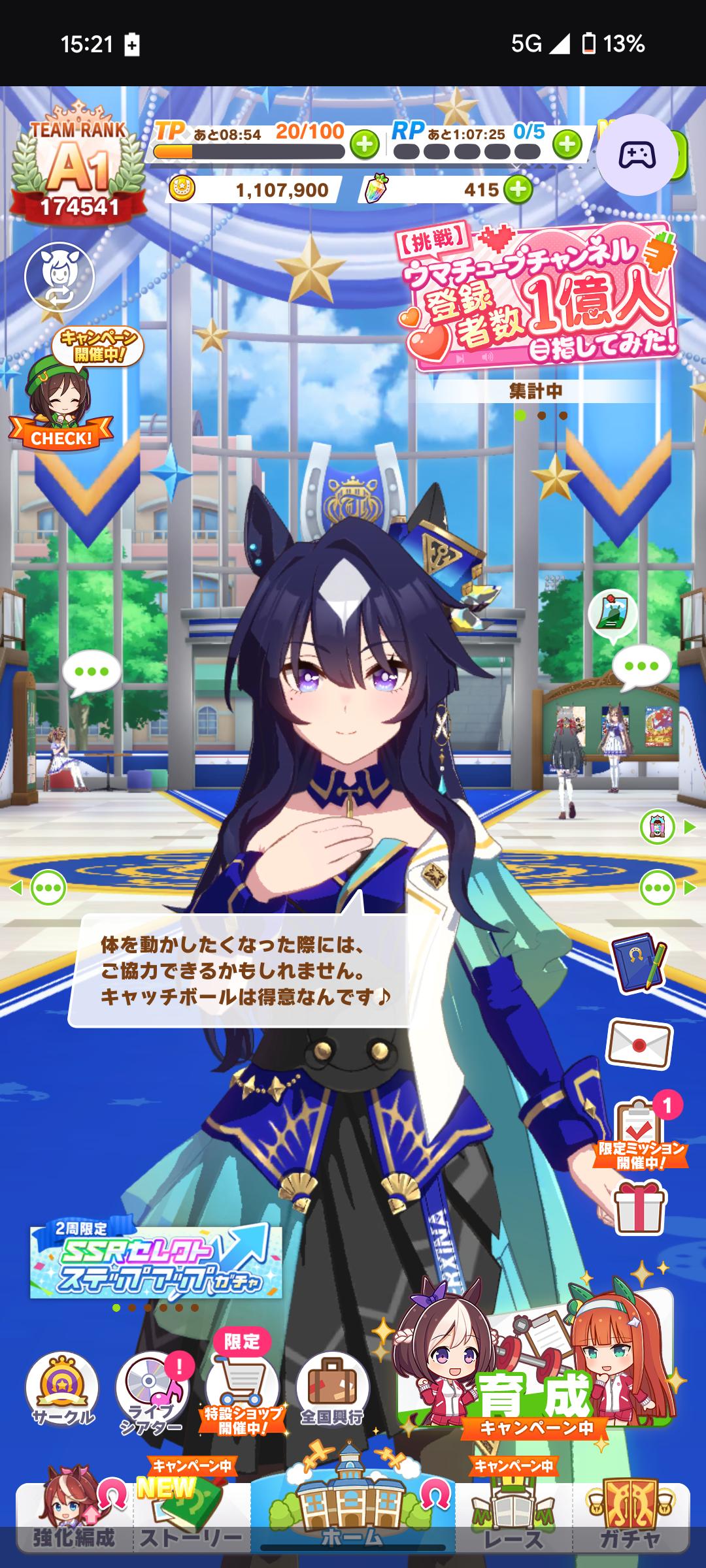Viewport: 706px width, 1568px height.
Task: Open the present box icon
Action: [x=639, y=1209]
